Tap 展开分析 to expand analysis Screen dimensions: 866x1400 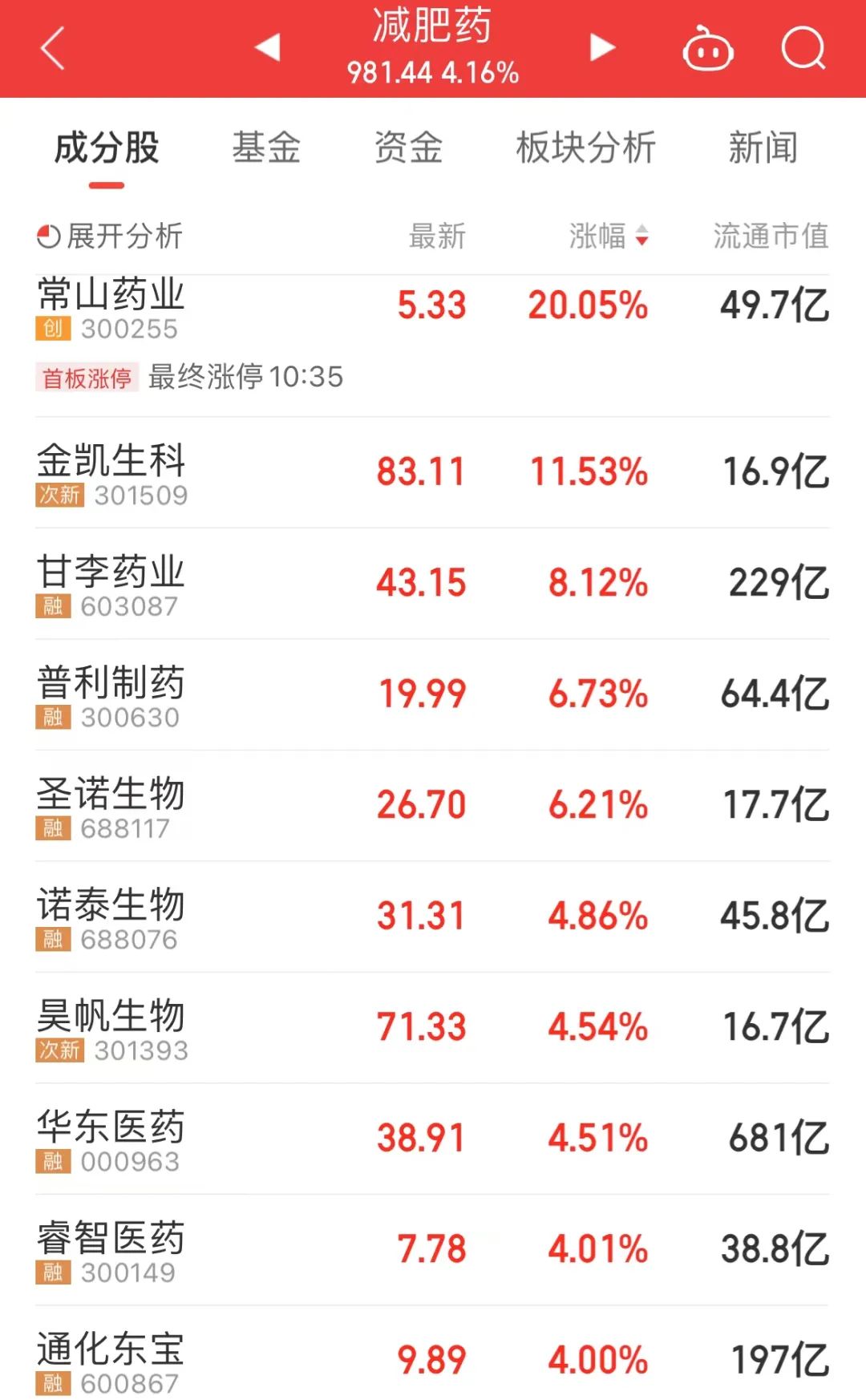(110, 237)
